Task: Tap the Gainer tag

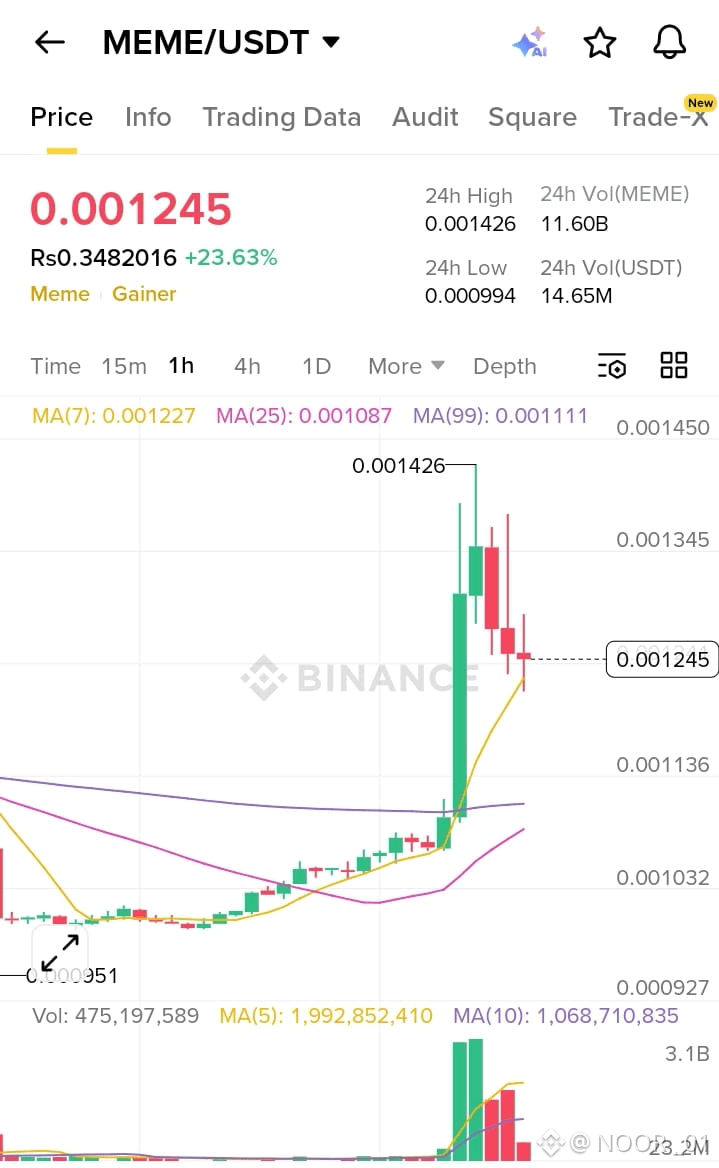Action: point(144,294)
